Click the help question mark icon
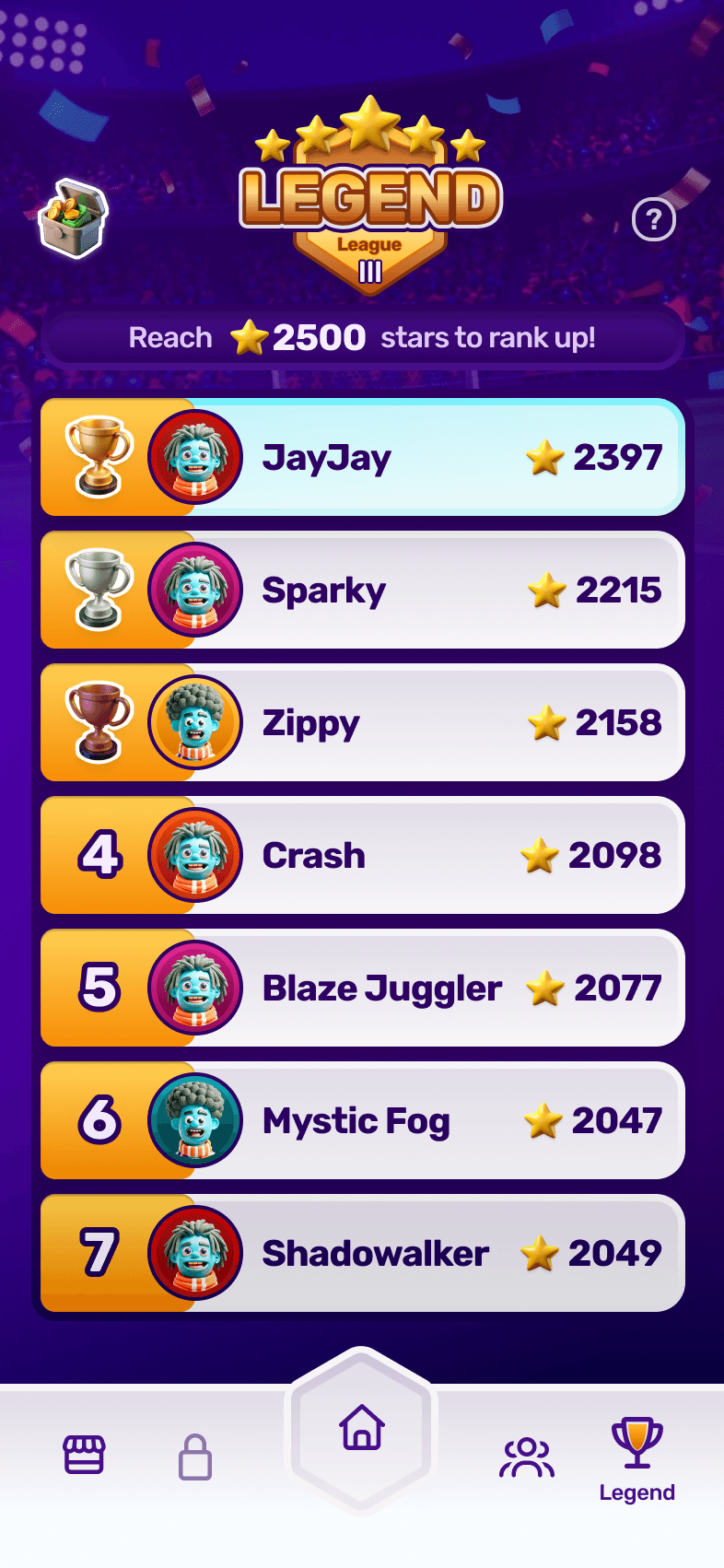The height and width of the screenshot is (1568, 724). pos(655,219)
